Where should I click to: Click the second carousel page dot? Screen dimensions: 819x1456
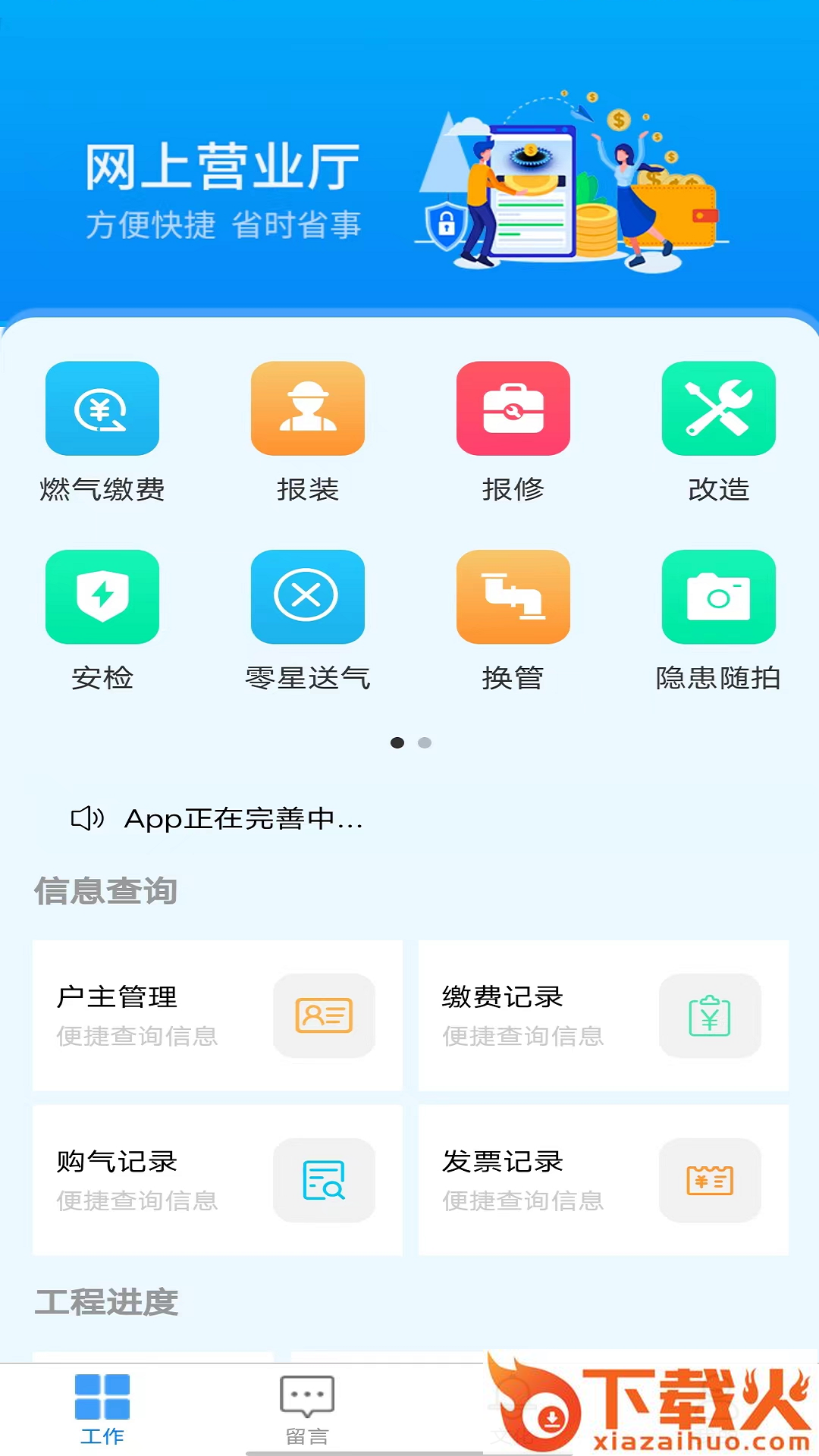424,743
